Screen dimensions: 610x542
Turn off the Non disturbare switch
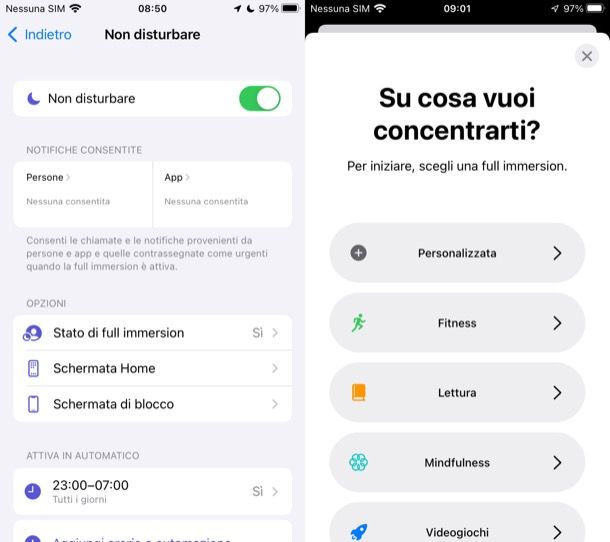pyautogui.click(x=259, y=98)
